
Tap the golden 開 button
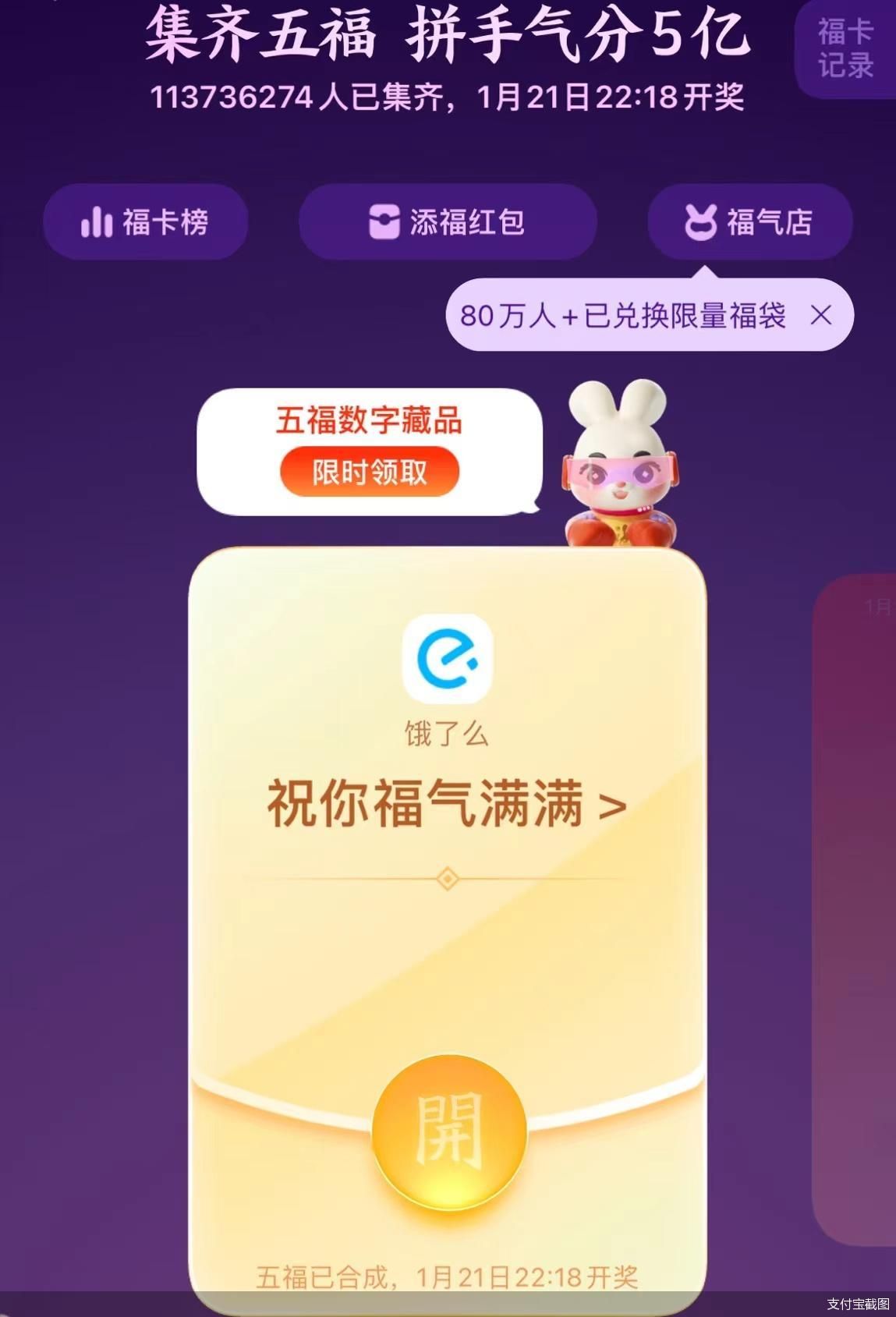pos(449,1131)
